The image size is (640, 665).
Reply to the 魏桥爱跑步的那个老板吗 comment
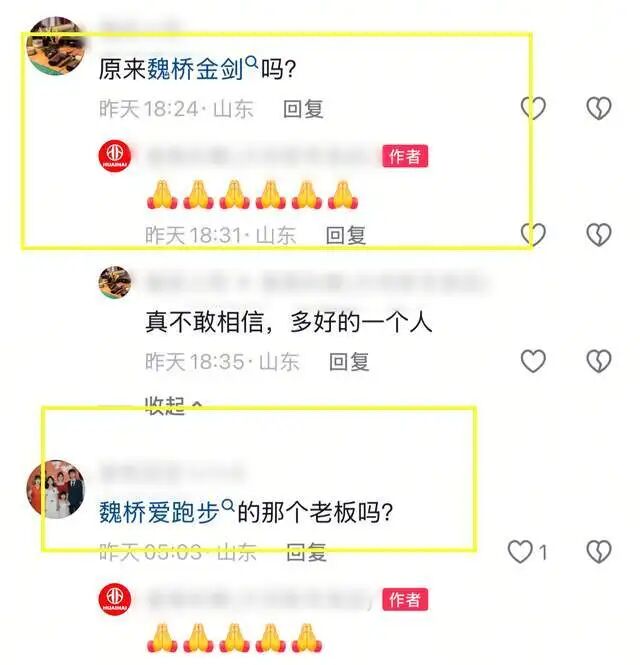click(307, 552)
